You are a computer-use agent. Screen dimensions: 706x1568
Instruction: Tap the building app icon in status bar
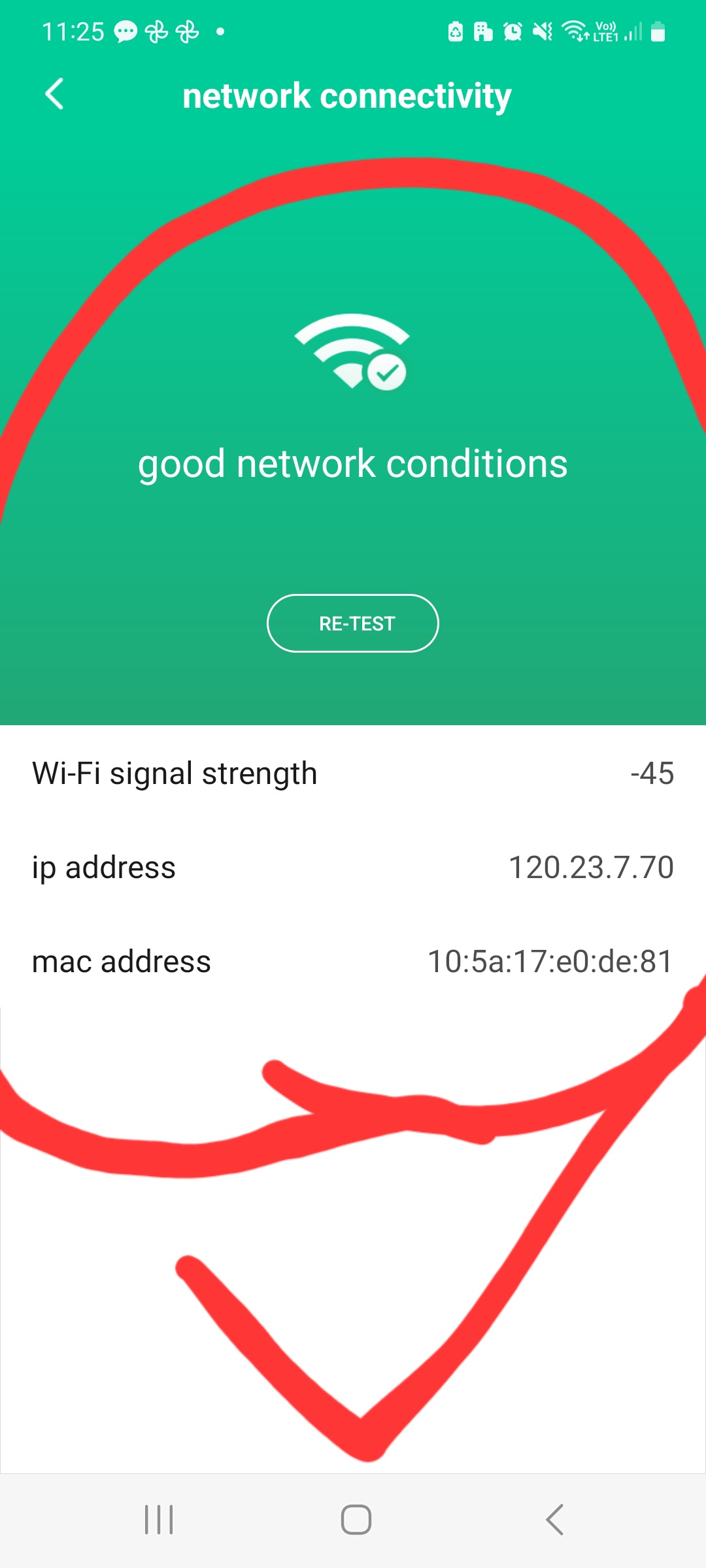484,31
